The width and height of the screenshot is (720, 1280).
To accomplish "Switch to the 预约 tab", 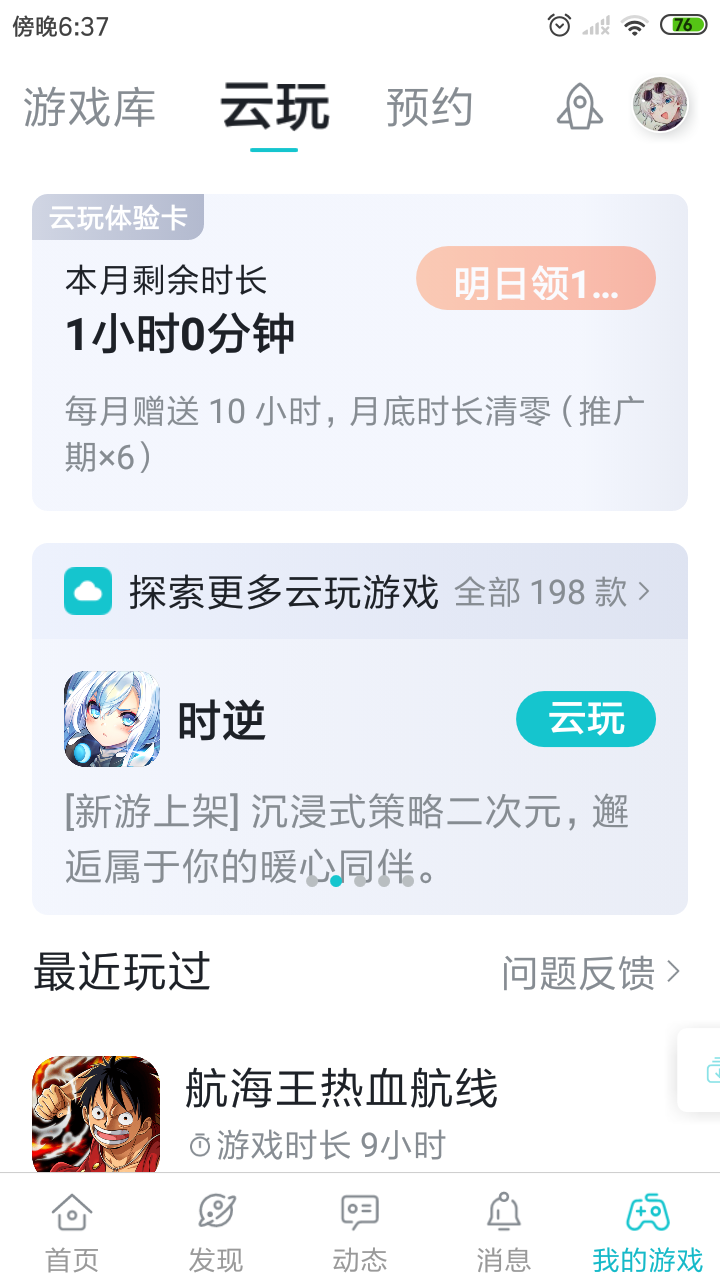I will pyautogui.click(x=430, y=108).
